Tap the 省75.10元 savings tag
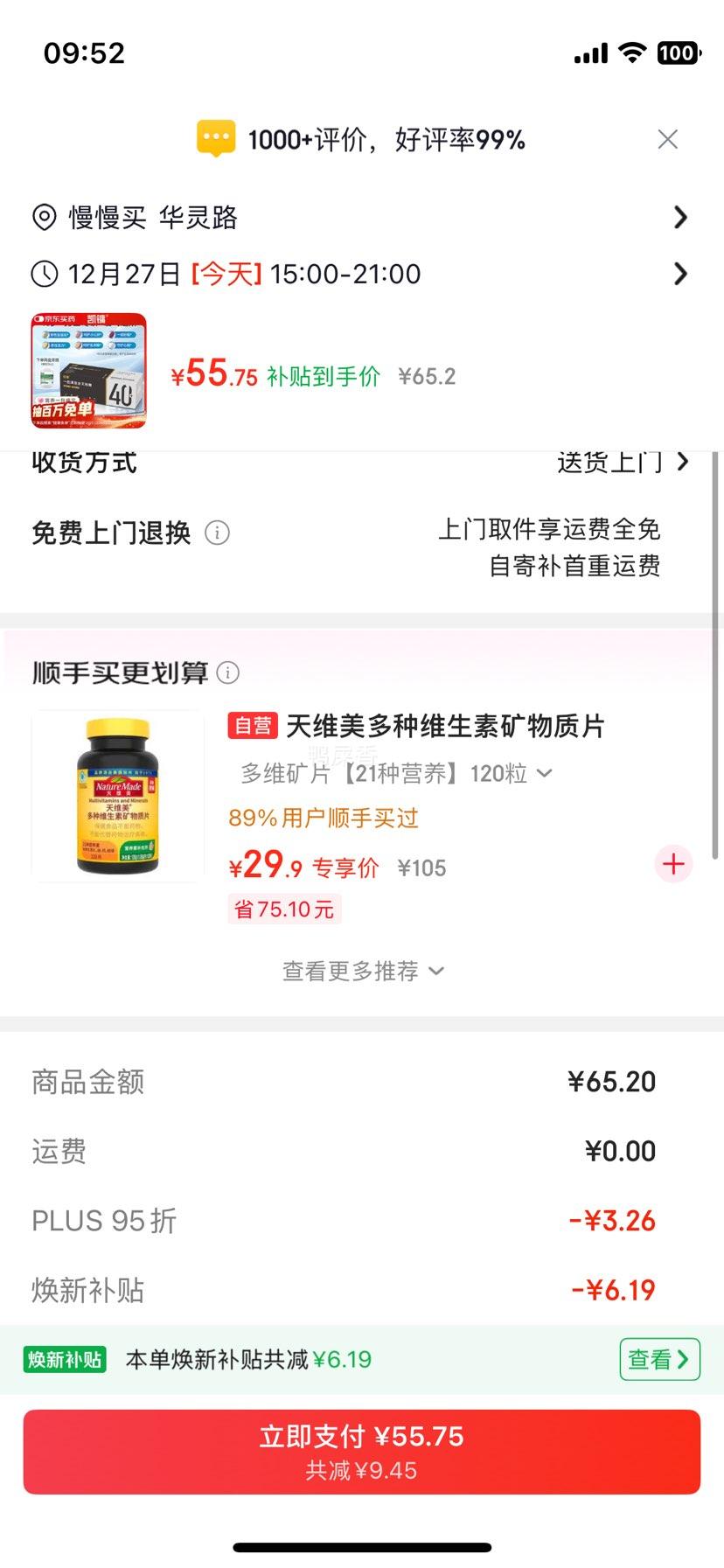 click(284, 909)
